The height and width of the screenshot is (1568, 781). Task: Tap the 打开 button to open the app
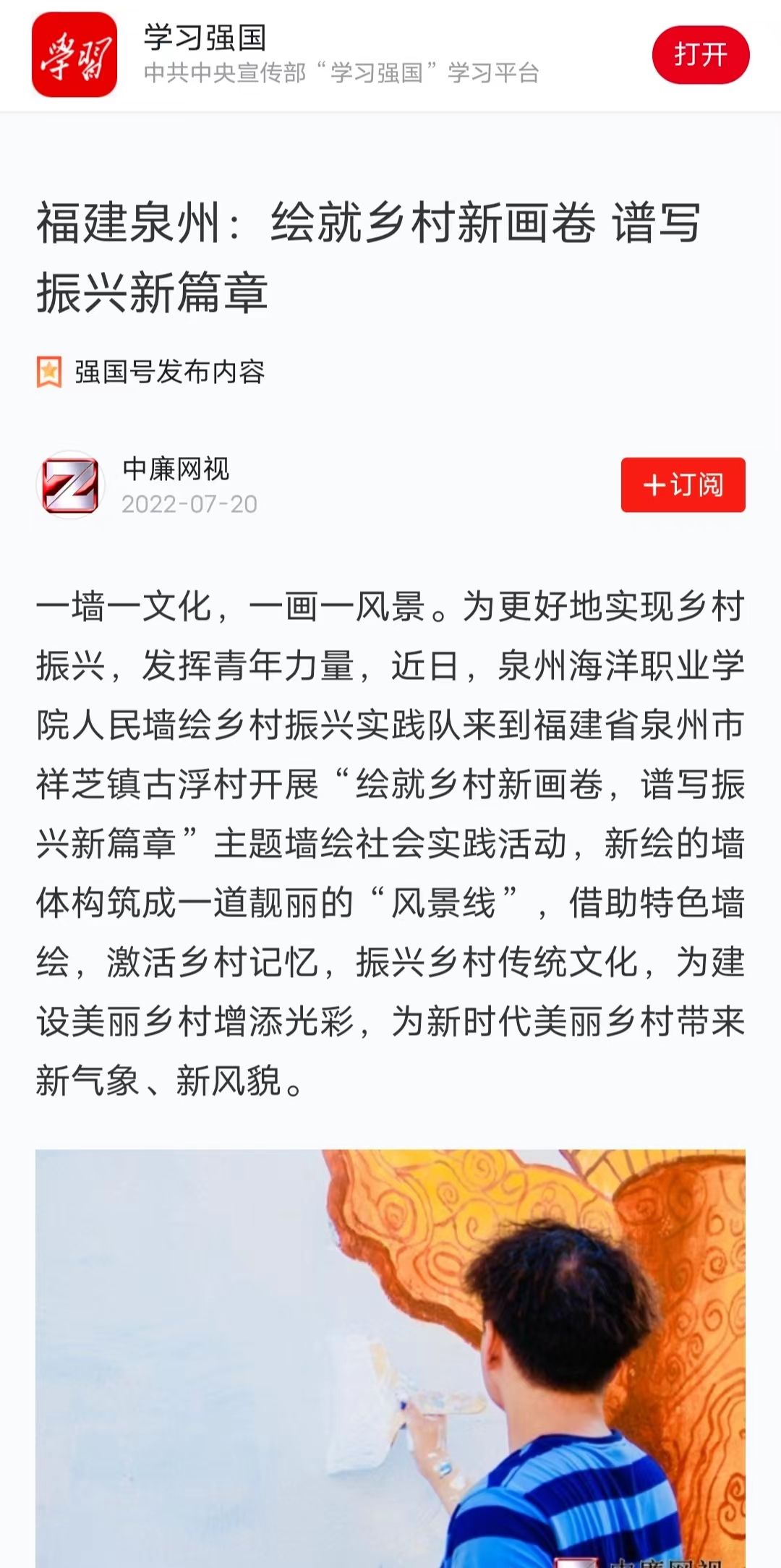coord(700,55)
